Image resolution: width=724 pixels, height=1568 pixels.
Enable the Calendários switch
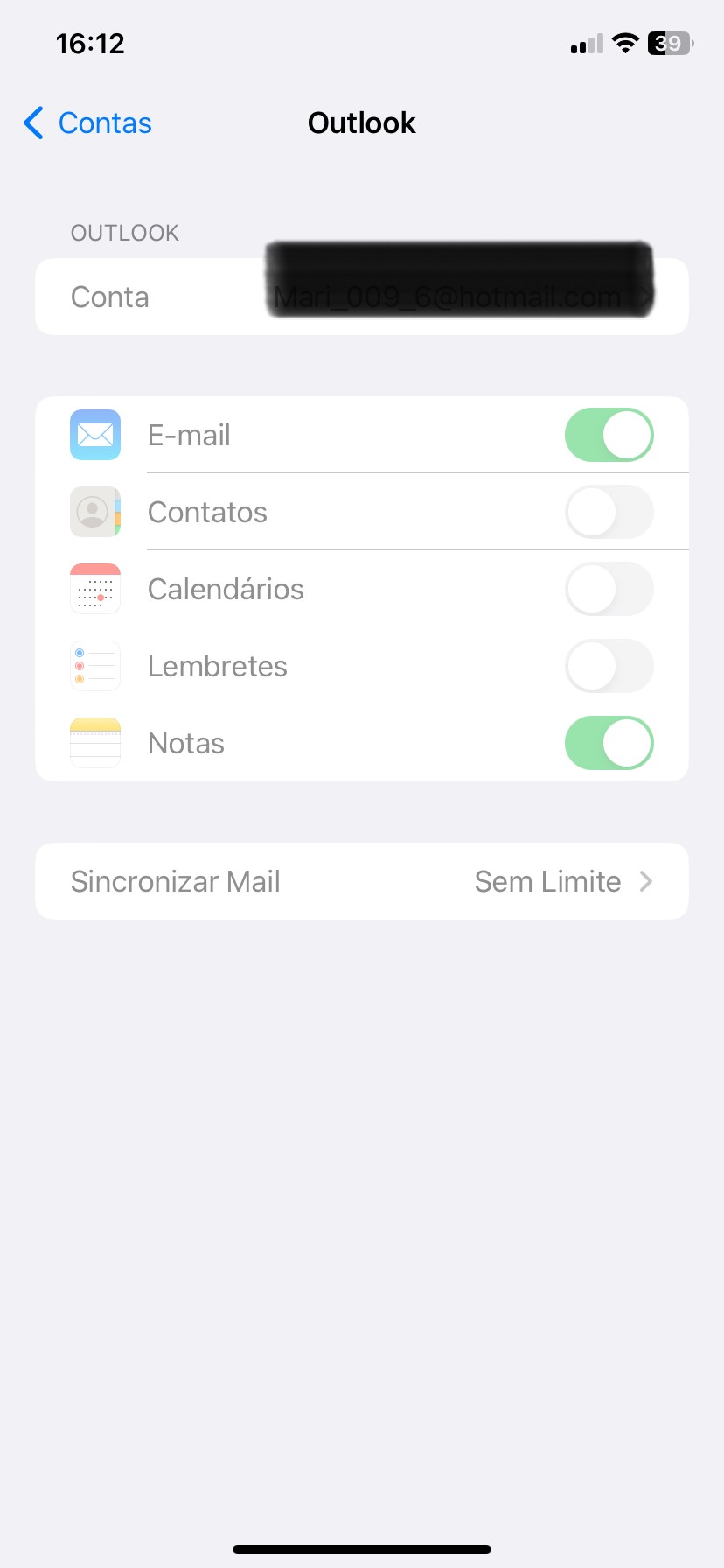point(609,589)
